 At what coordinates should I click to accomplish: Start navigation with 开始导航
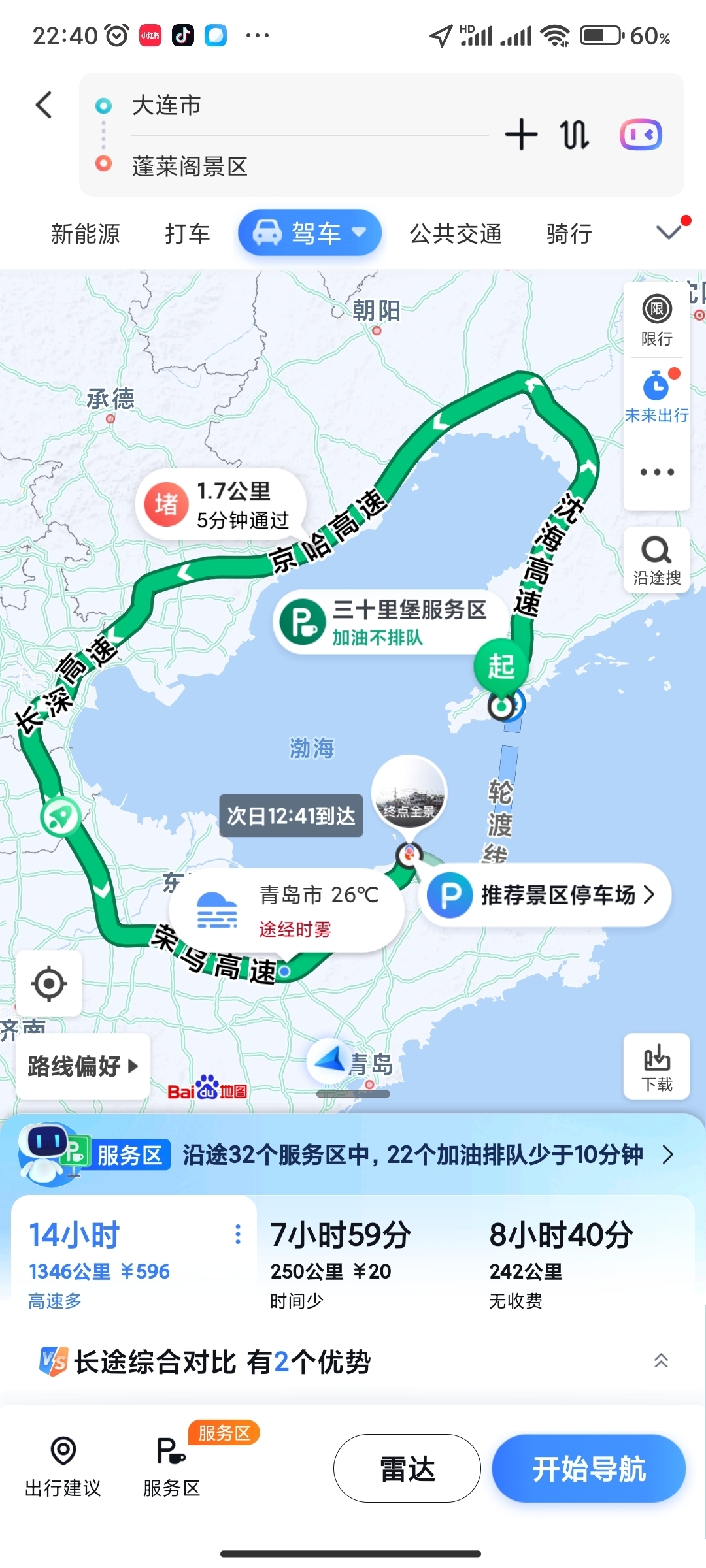[x=588, y=1469]
